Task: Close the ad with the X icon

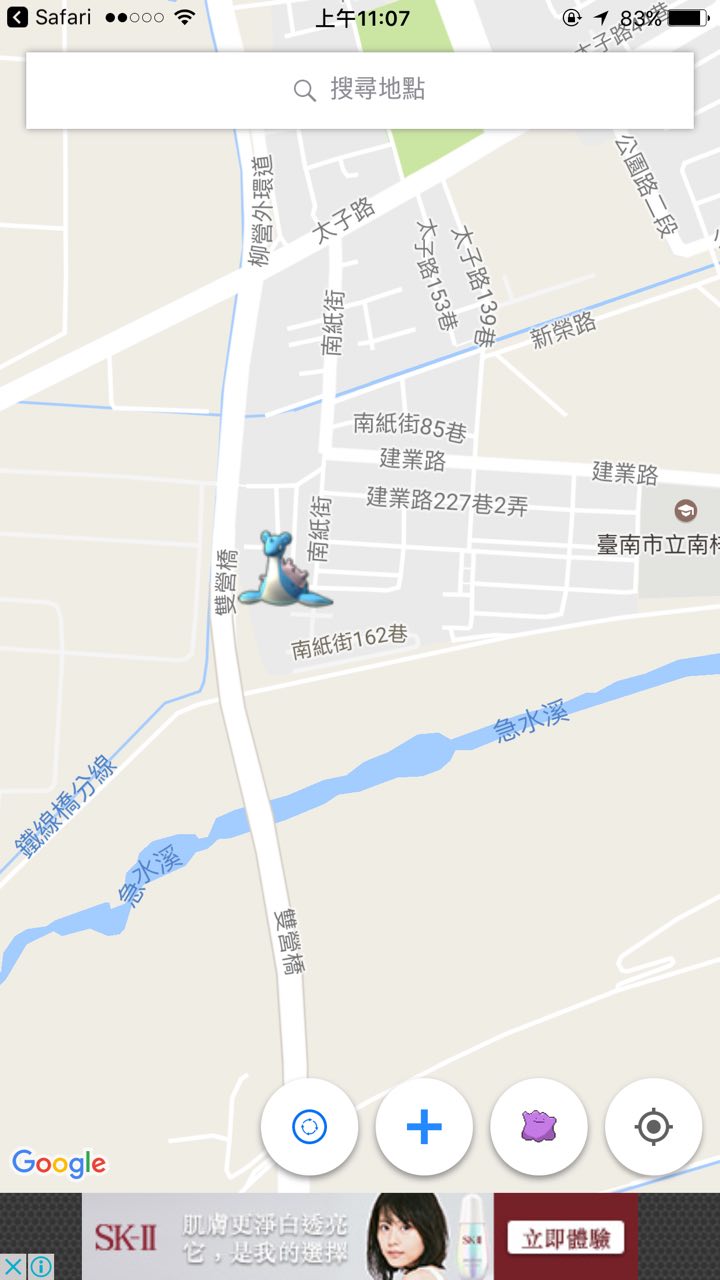Action: (13, 1267)
